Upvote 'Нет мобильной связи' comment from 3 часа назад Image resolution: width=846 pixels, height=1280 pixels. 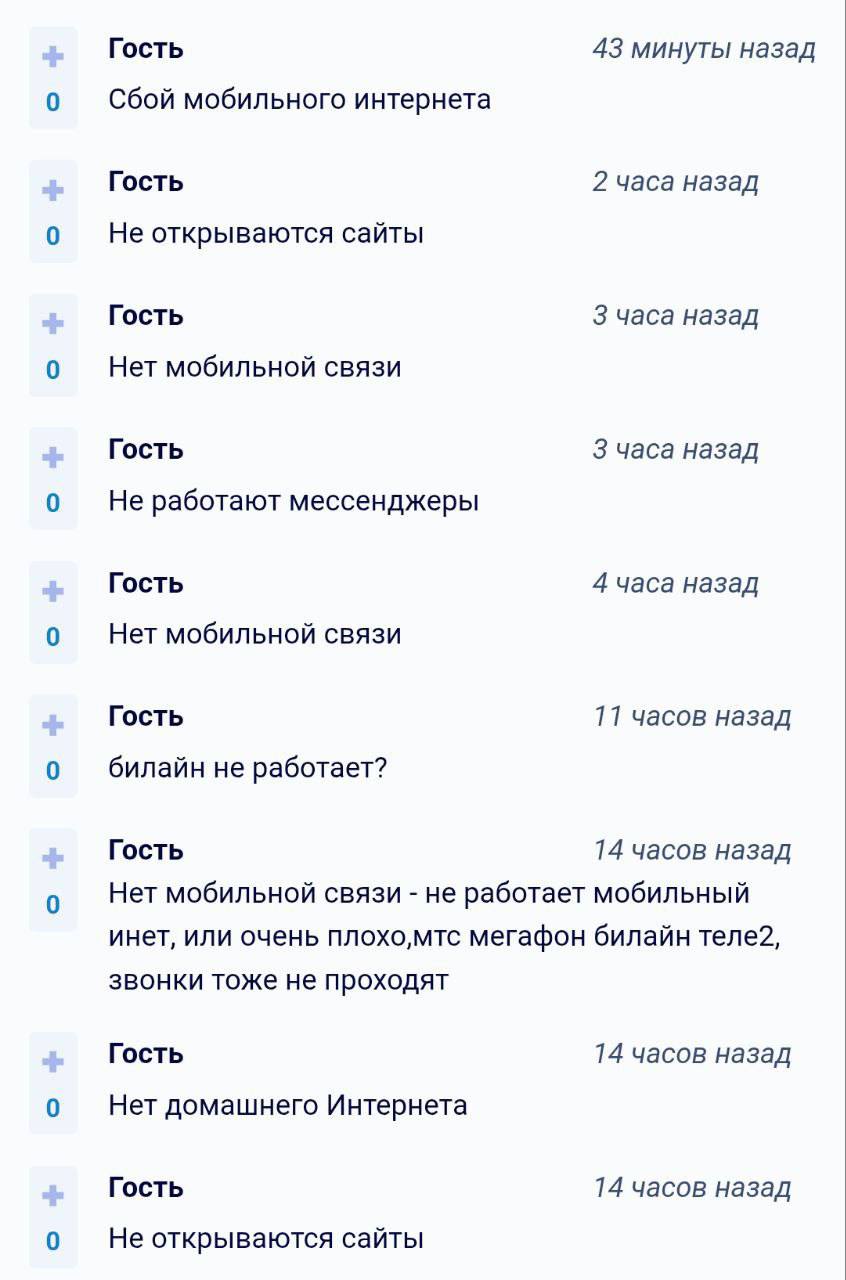click(53, 324)
